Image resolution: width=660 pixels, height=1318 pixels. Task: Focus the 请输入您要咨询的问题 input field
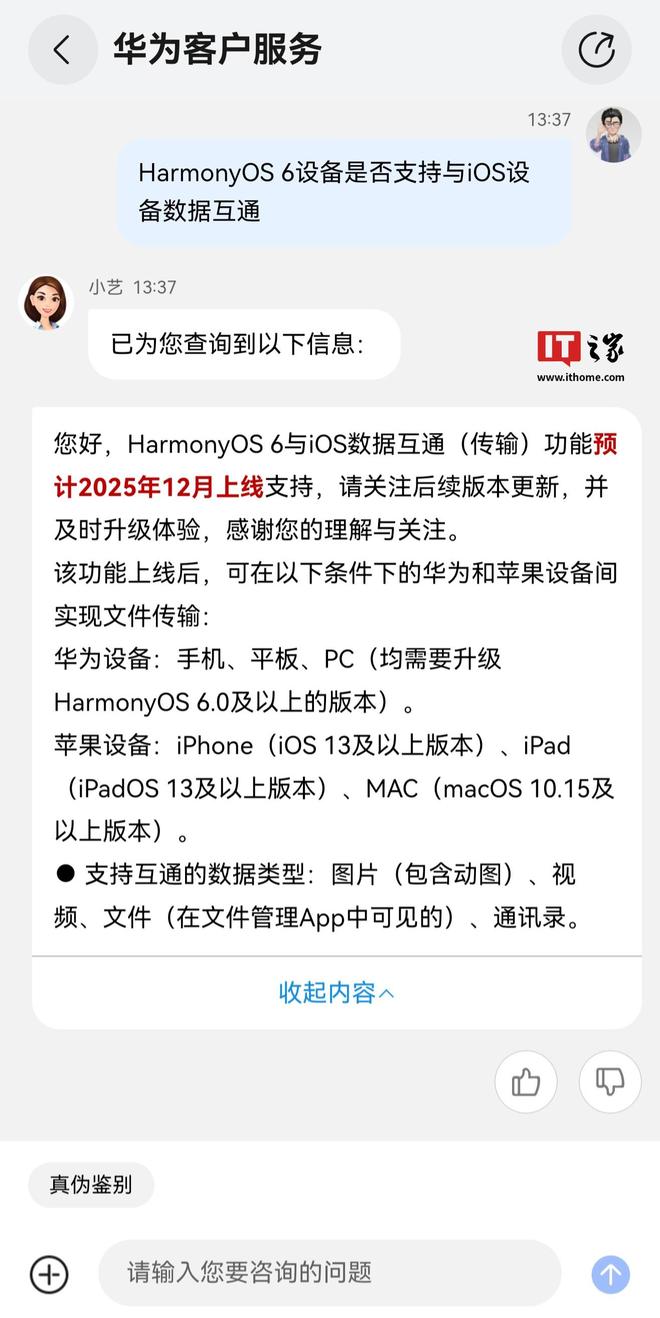[330, 1273]
